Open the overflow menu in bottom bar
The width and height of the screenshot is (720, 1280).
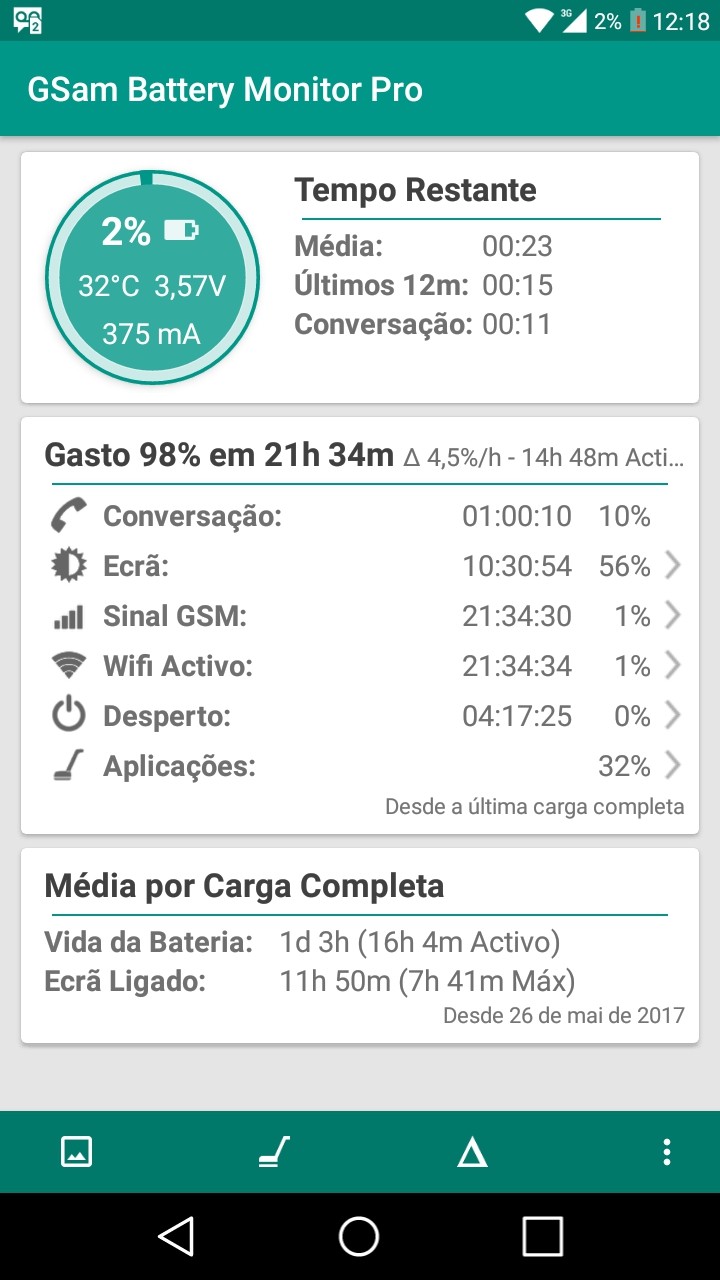pyautogui.click(x=667, y=1152)
